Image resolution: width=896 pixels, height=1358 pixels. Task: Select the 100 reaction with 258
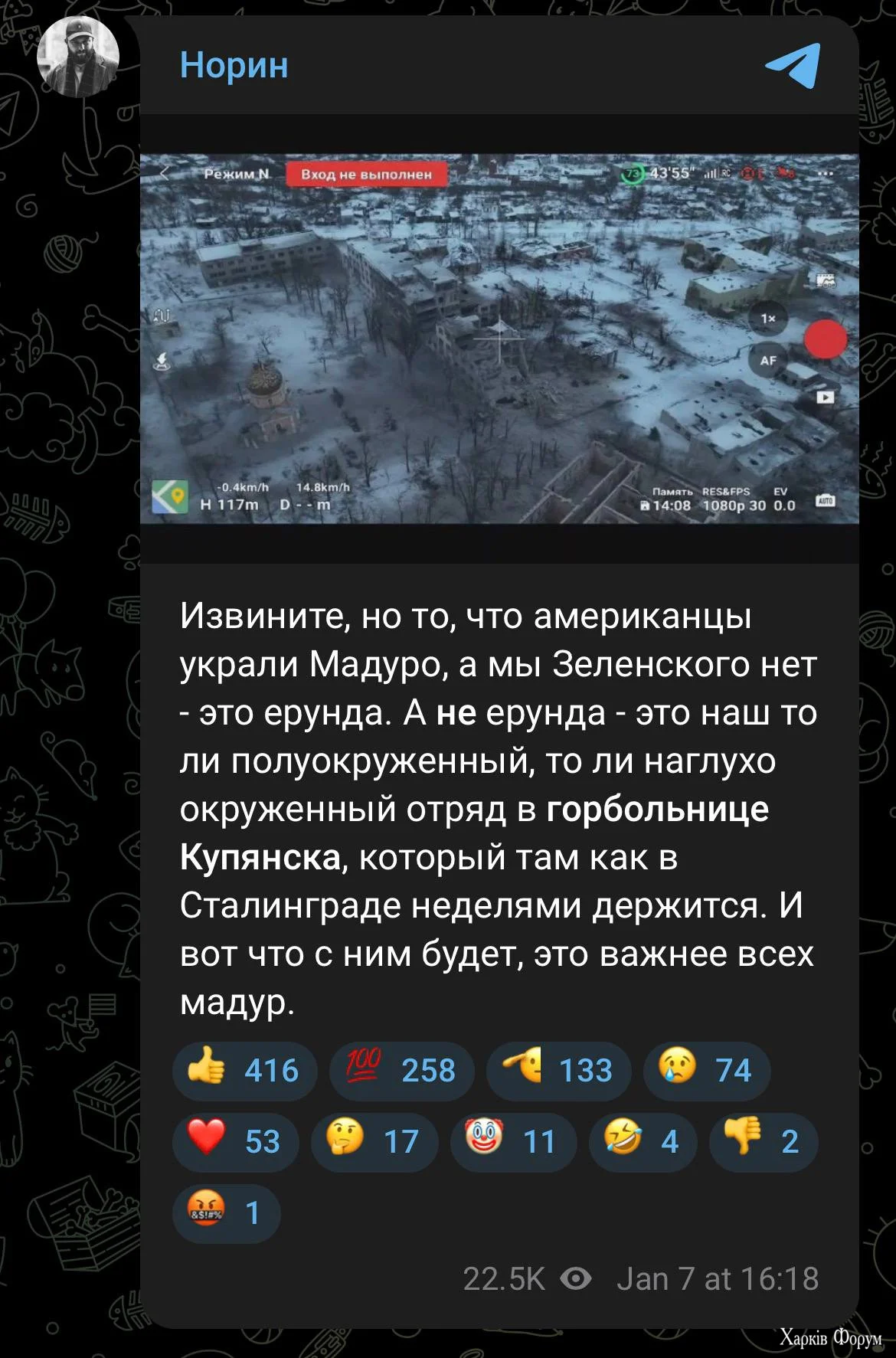(x=401, y=1070)
